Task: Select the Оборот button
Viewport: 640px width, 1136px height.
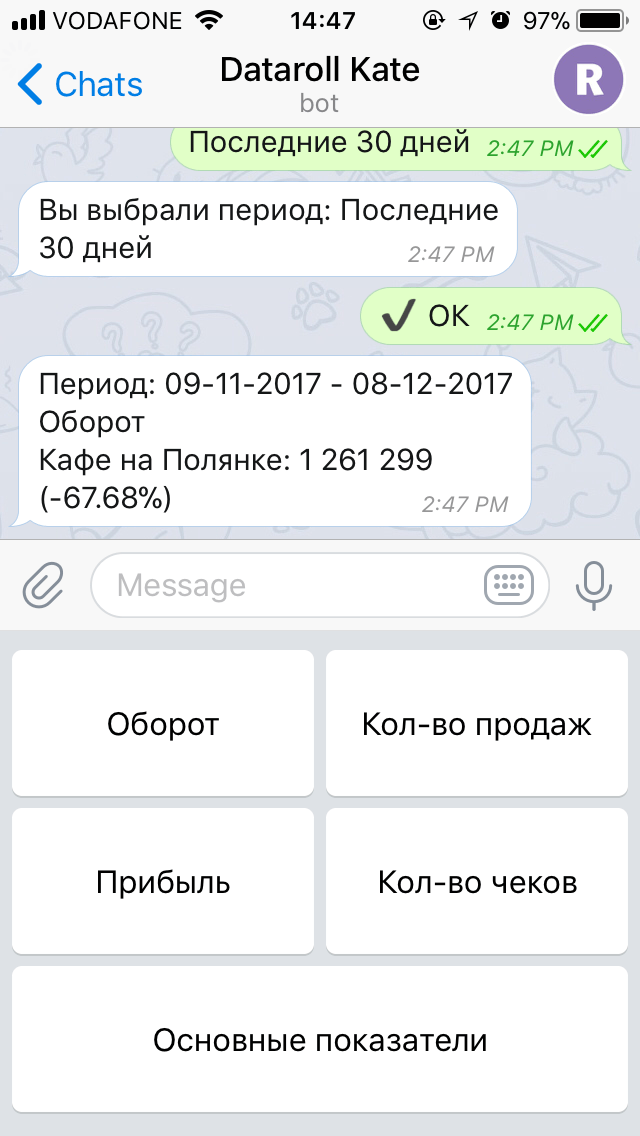Action: pos(163,724)
